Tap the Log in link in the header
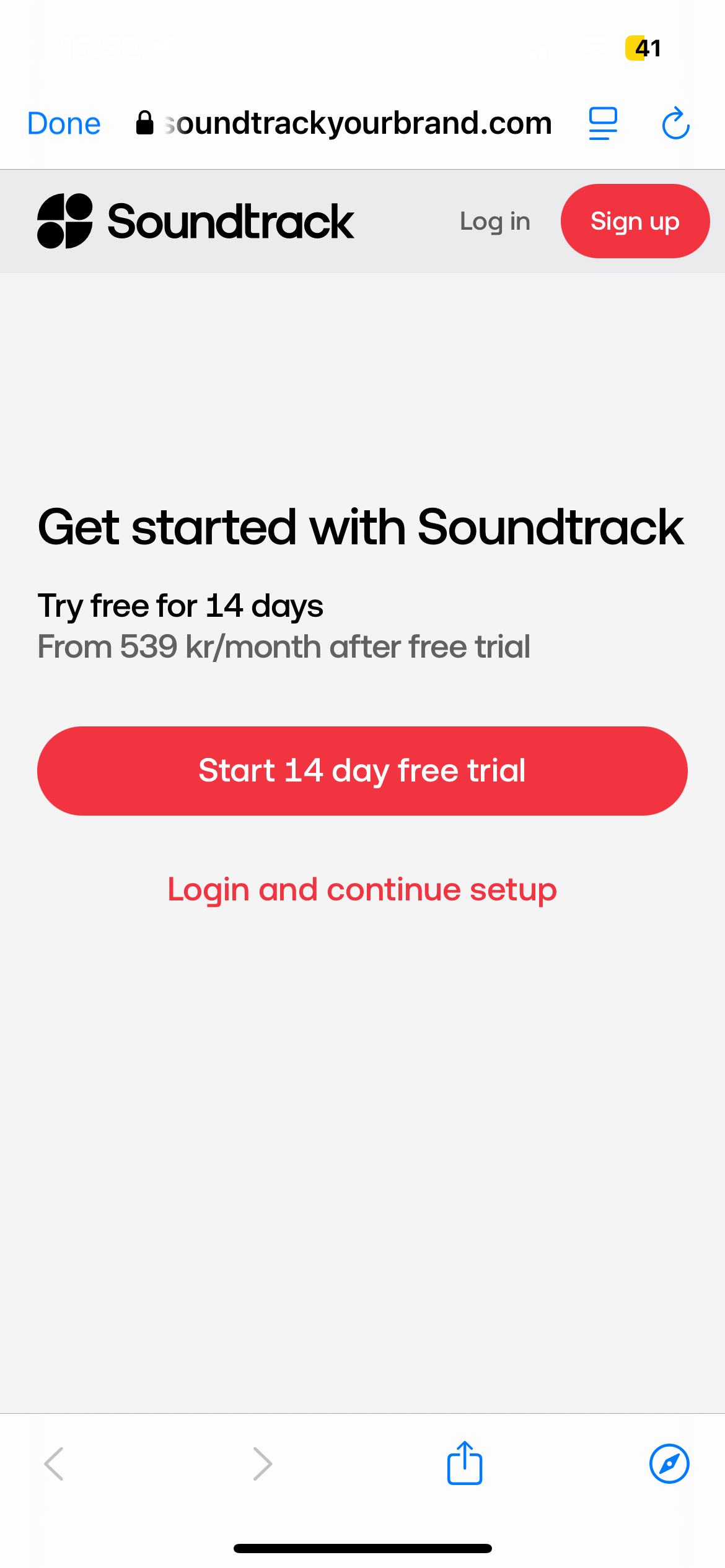Viewport: 725px width, 1568px height. coord(494,221)
